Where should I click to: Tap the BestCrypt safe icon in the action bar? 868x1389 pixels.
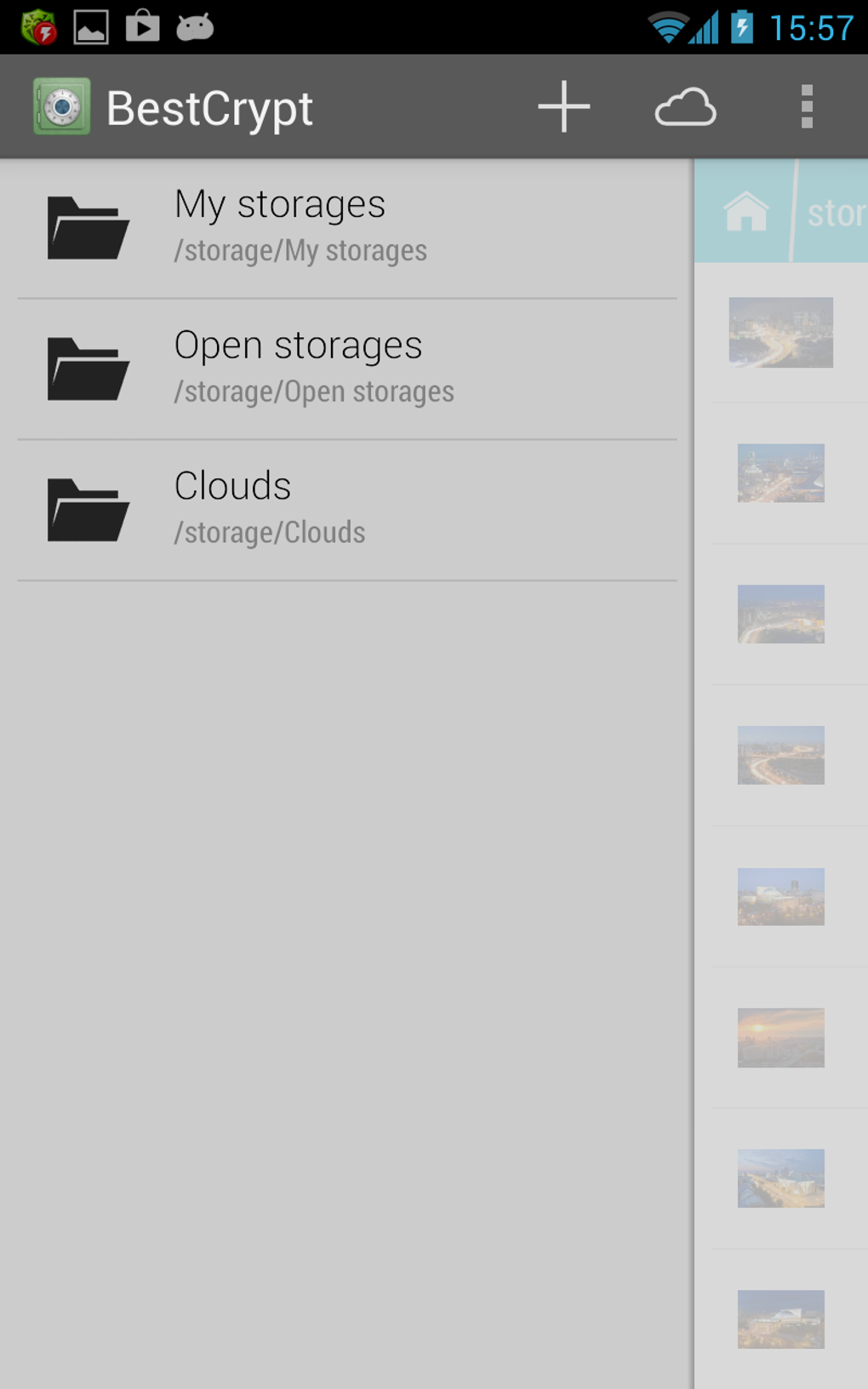coord(60,107)
